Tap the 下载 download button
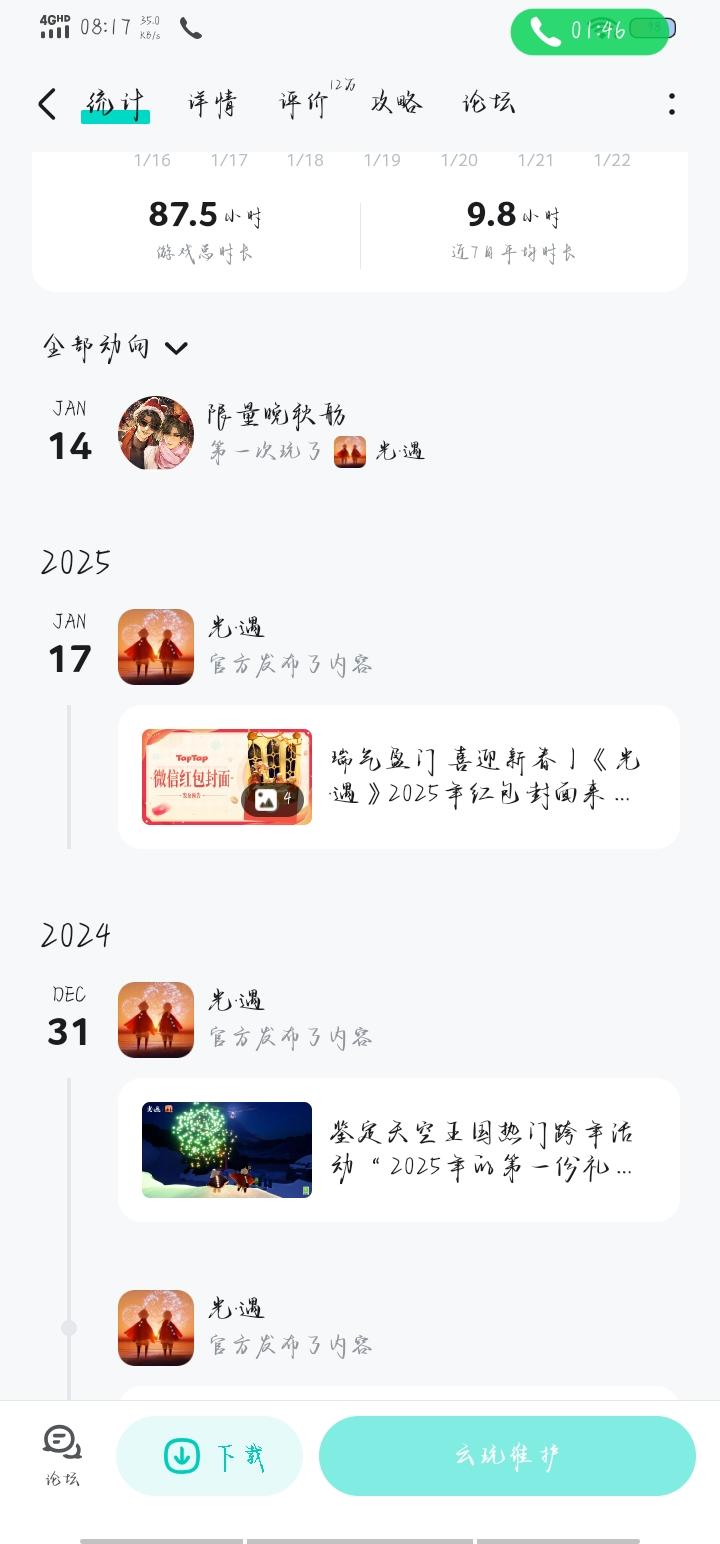720x1544 pixels. pyautogui.click(x=209, y=1456)
